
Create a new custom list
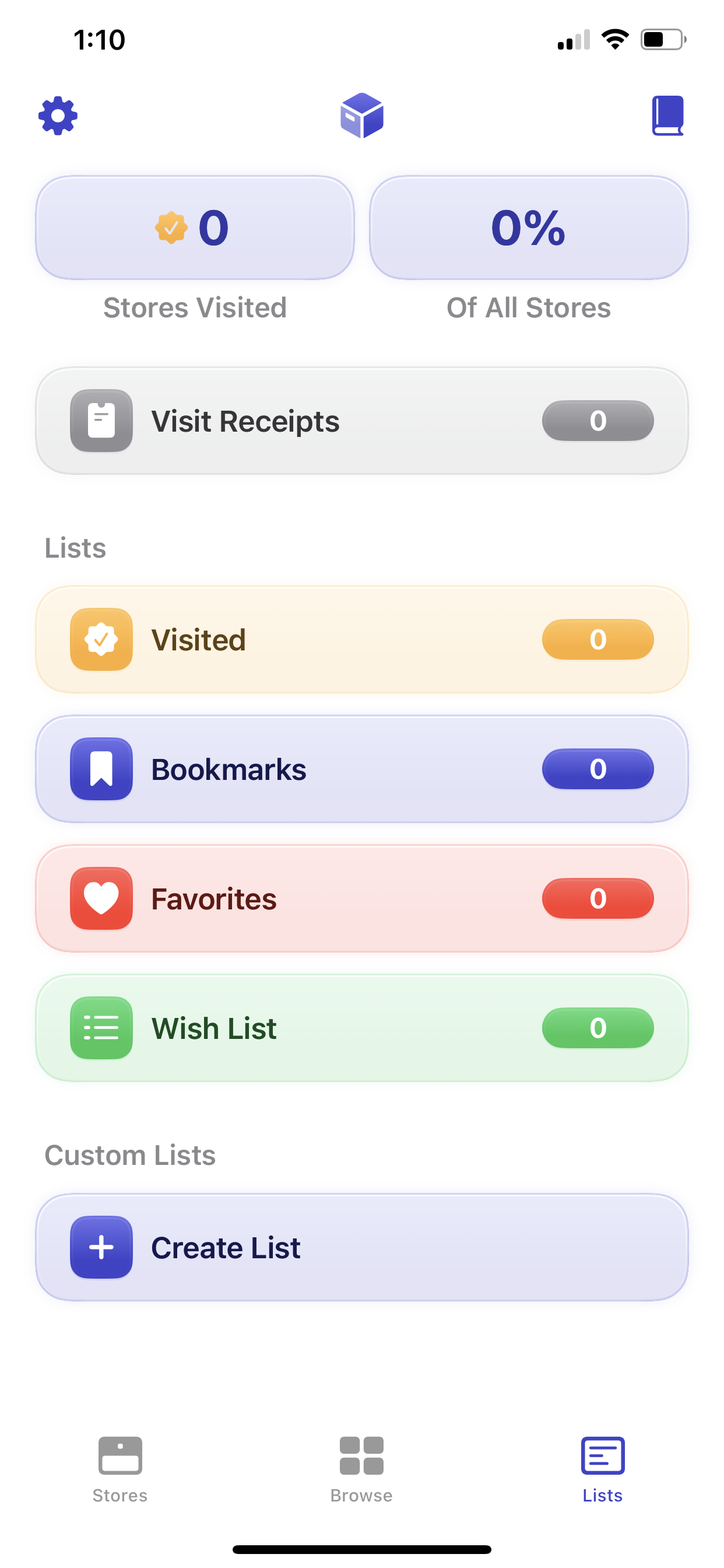[x=361, y=1247]
